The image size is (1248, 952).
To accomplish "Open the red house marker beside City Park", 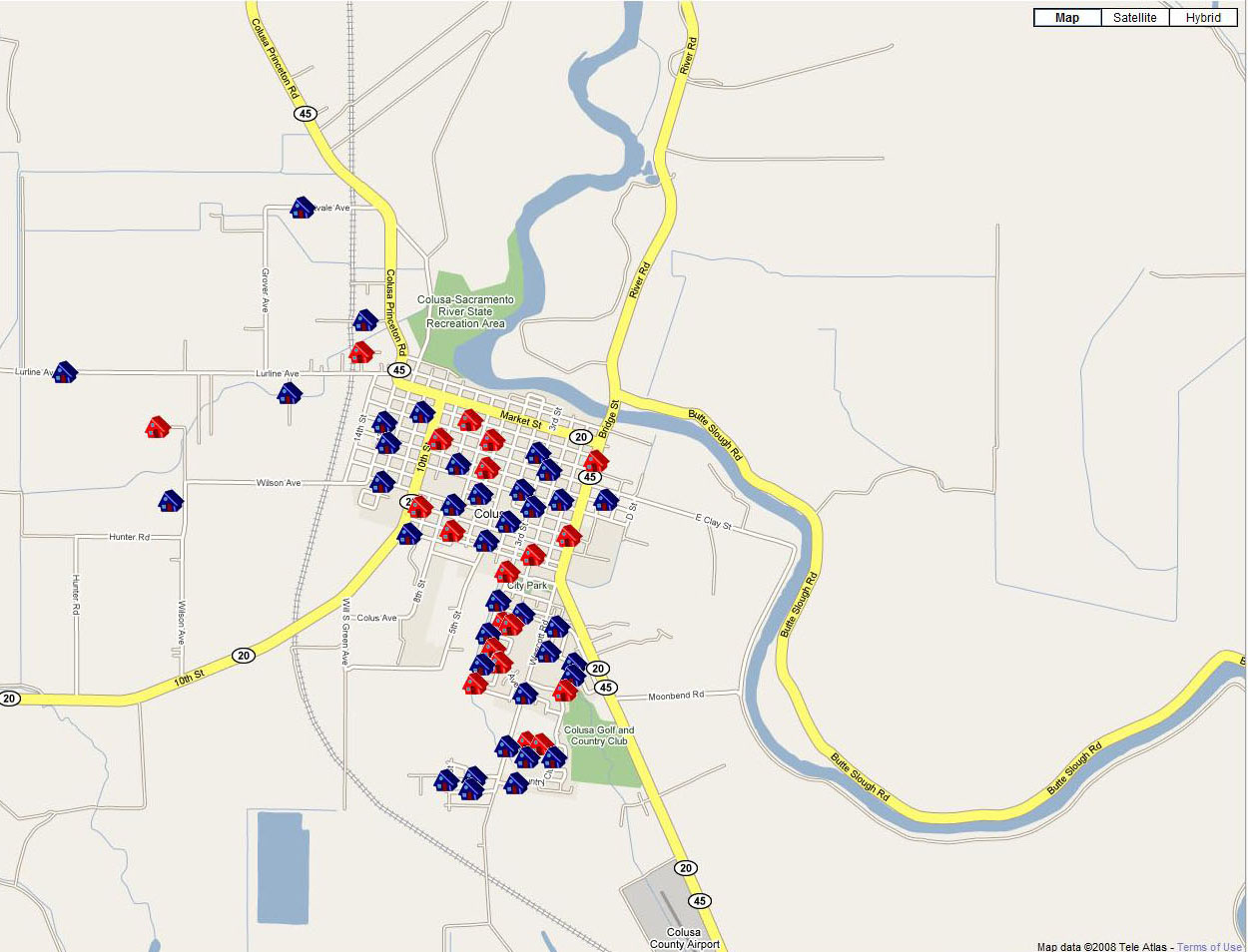I will pos(507,572).
